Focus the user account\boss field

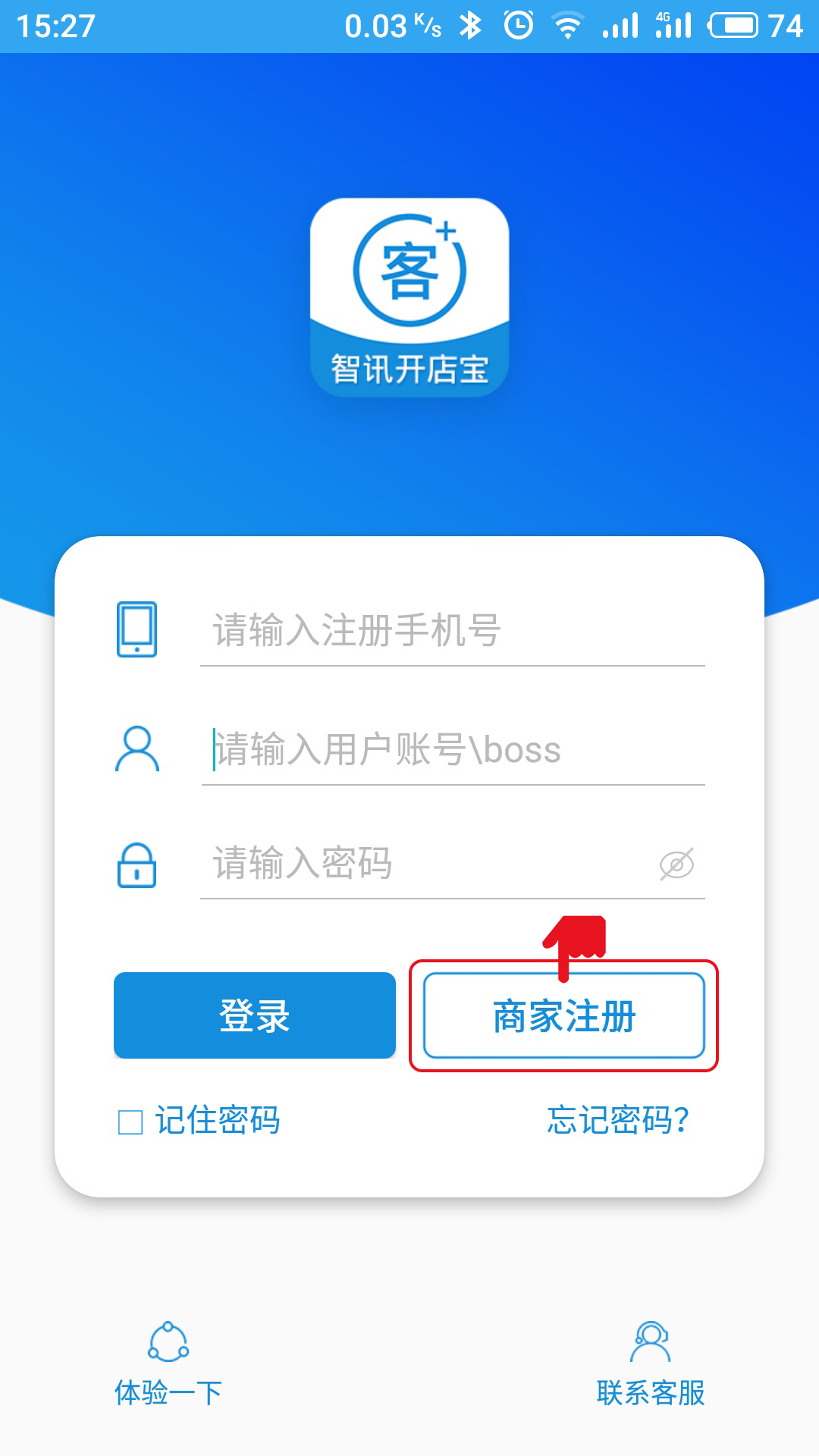452,750
